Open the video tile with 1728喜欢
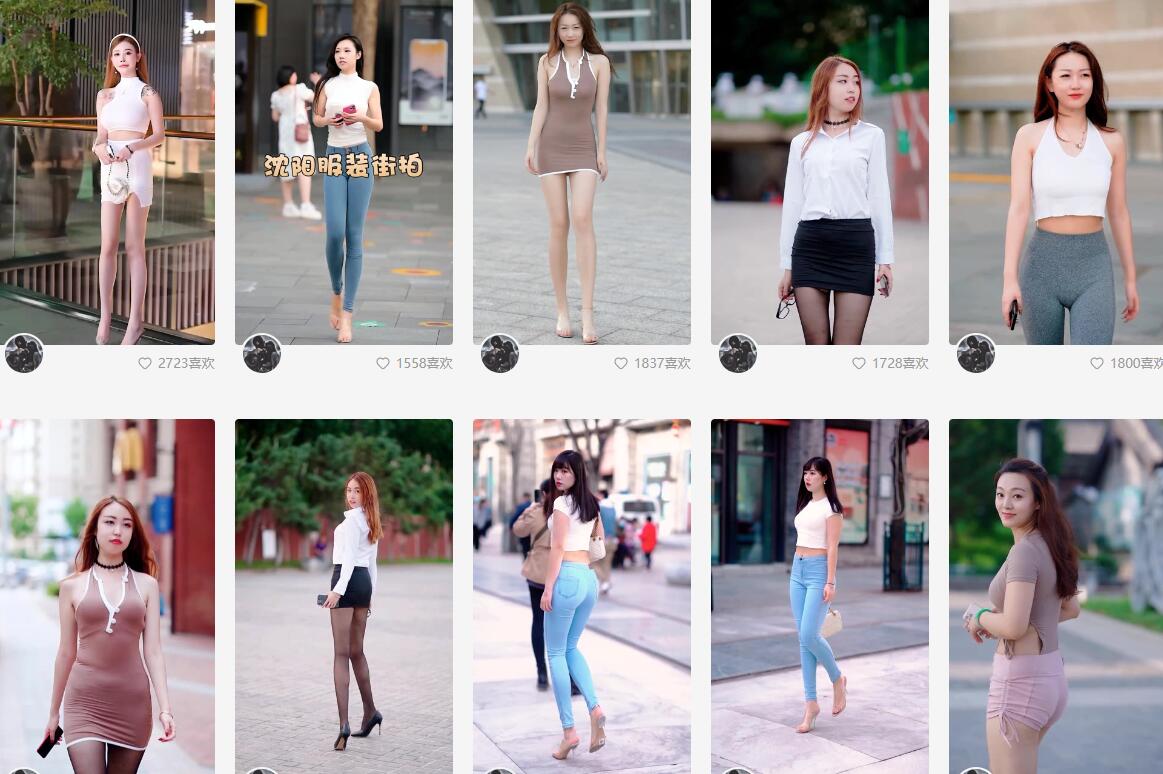Image resolution: width=1163 pixels, height=774 pixels. click(819, 172)
